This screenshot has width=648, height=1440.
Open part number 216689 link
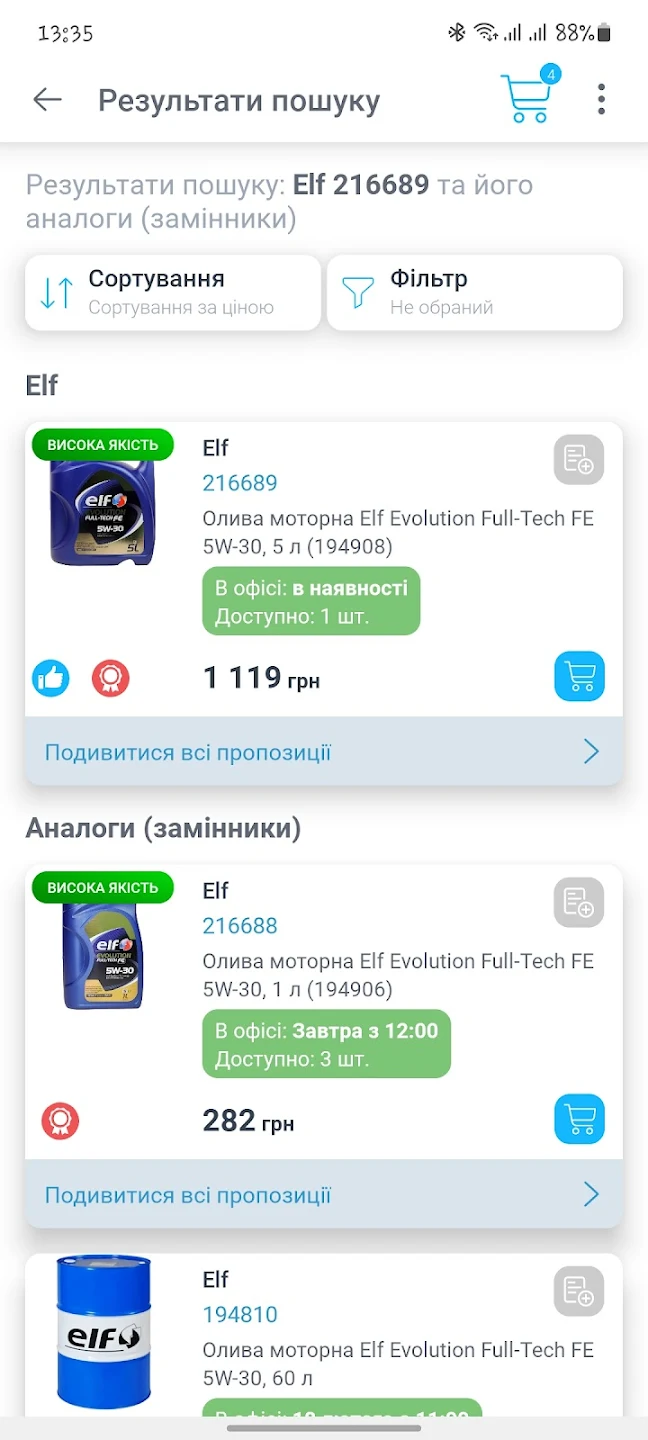(x=240, y=483)
